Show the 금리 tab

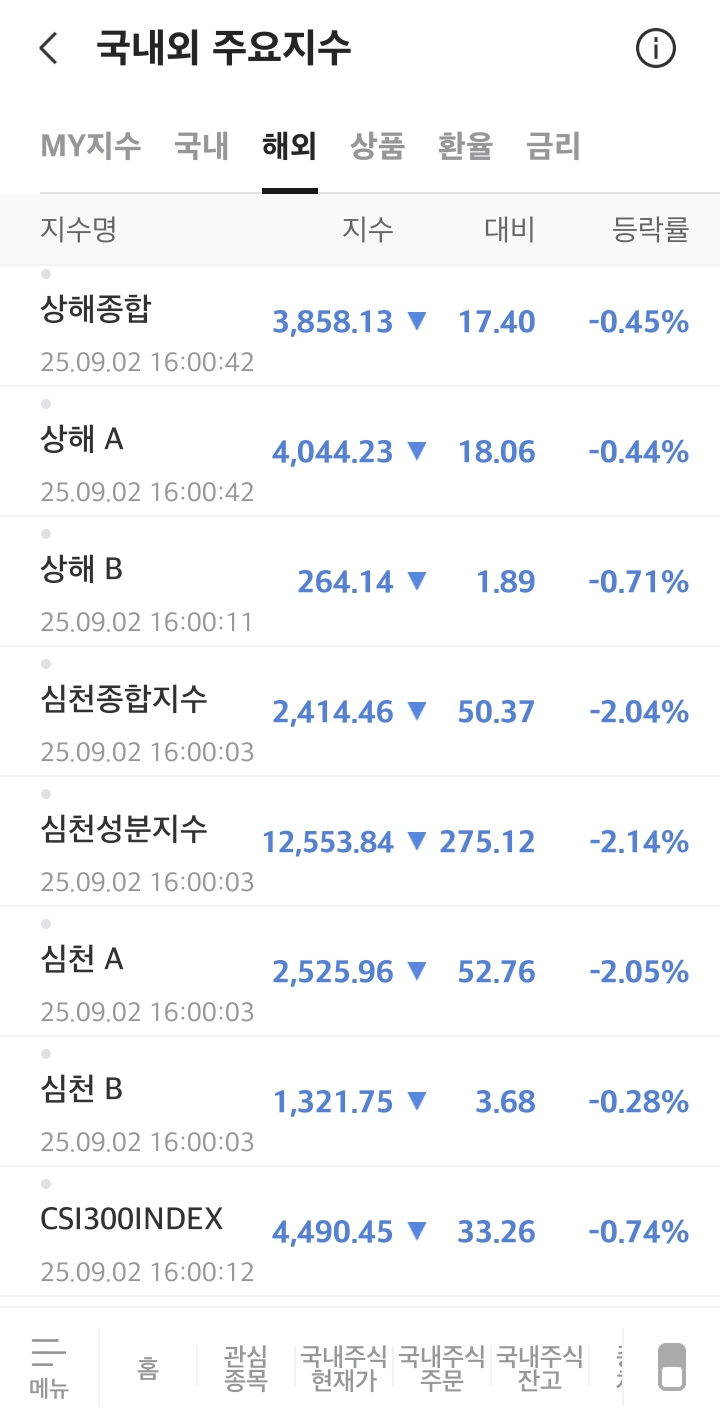(553, 147)
